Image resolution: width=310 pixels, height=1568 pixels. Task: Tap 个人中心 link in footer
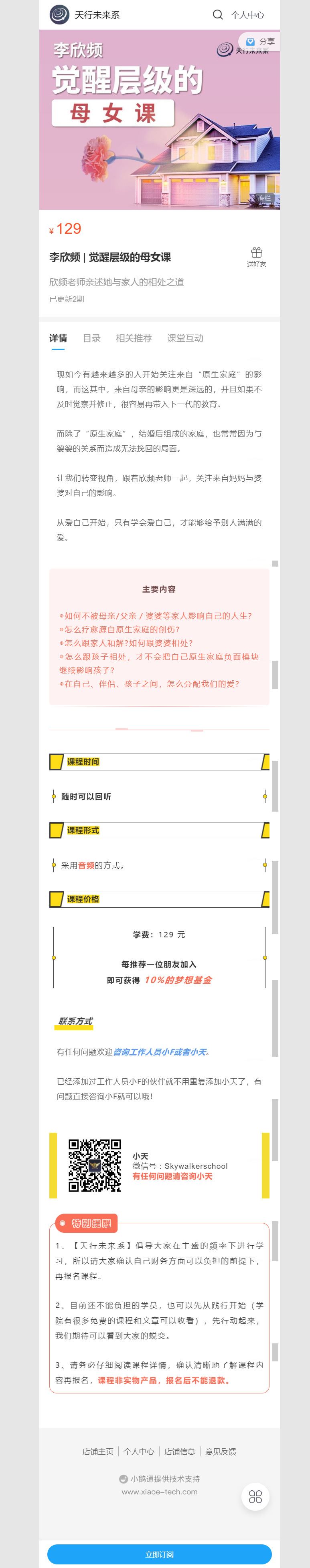(138, 1451)
